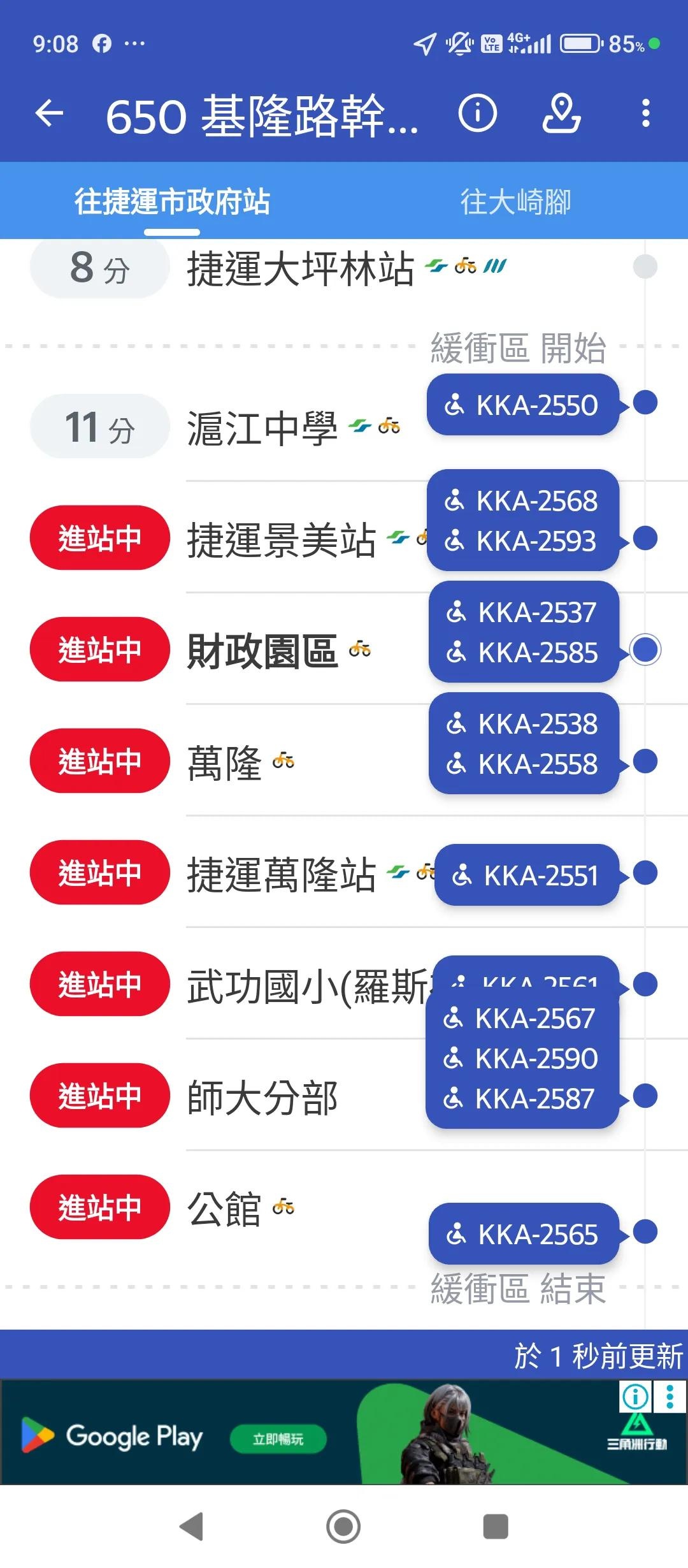Select the 往捷運市政府站 direction tab
688x1568 pixels.
coord(172,202)
